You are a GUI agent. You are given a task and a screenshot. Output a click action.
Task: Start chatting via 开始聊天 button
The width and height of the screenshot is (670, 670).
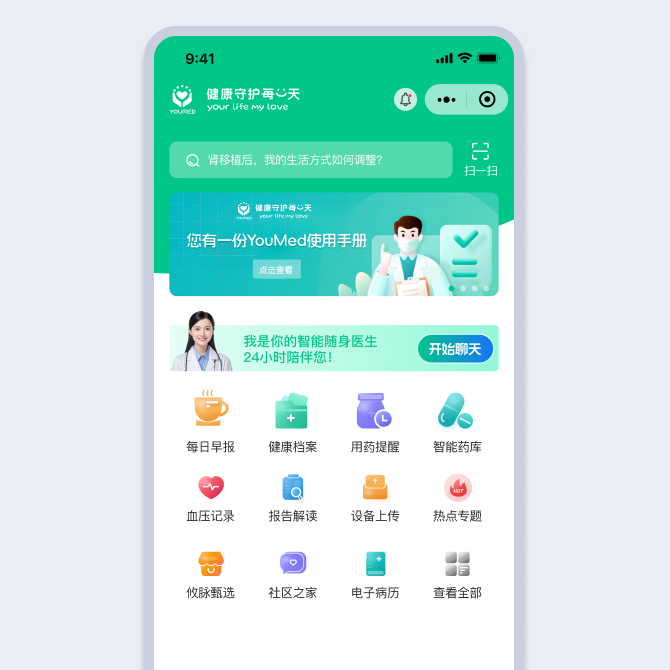(x=455, y=349)
